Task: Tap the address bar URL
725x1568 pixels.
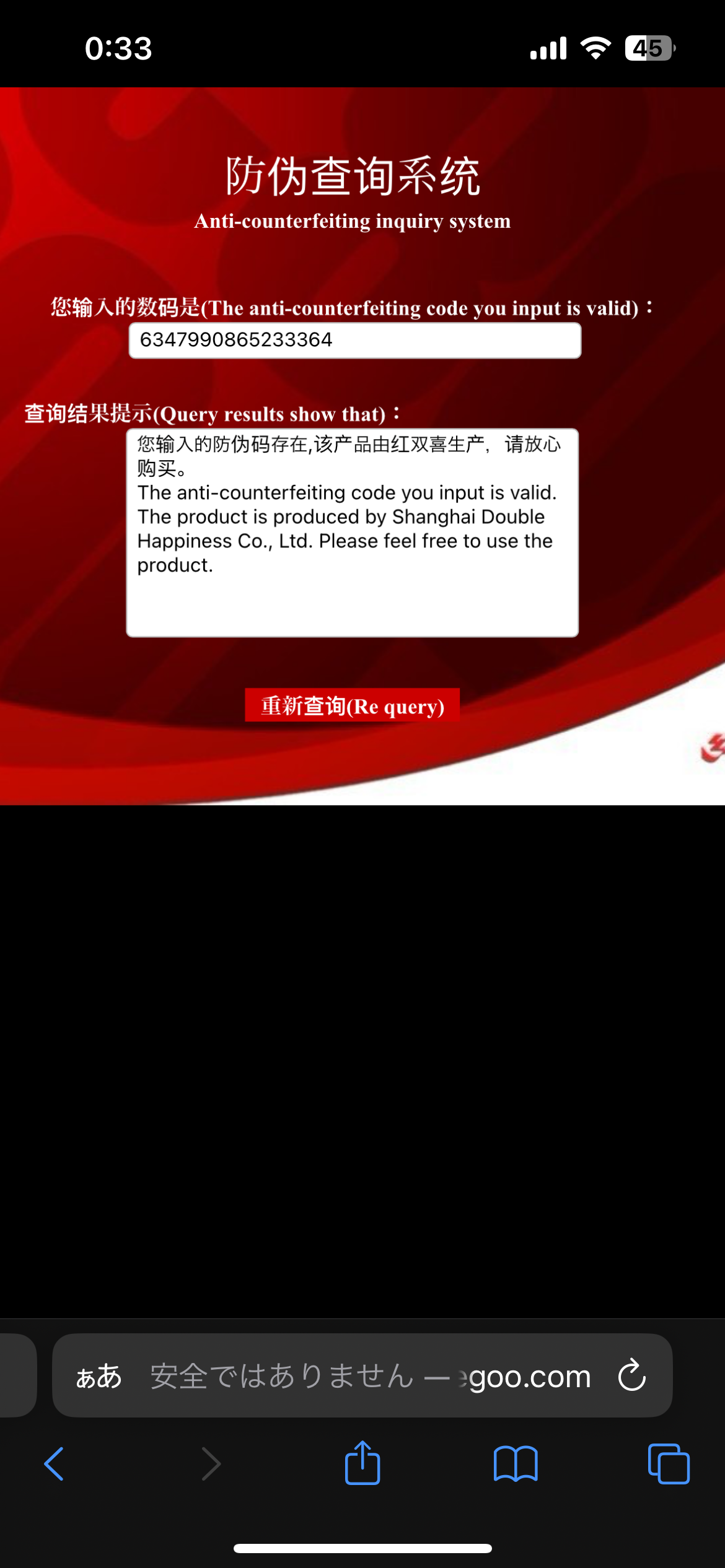Action: click(x=372, y=1376)
